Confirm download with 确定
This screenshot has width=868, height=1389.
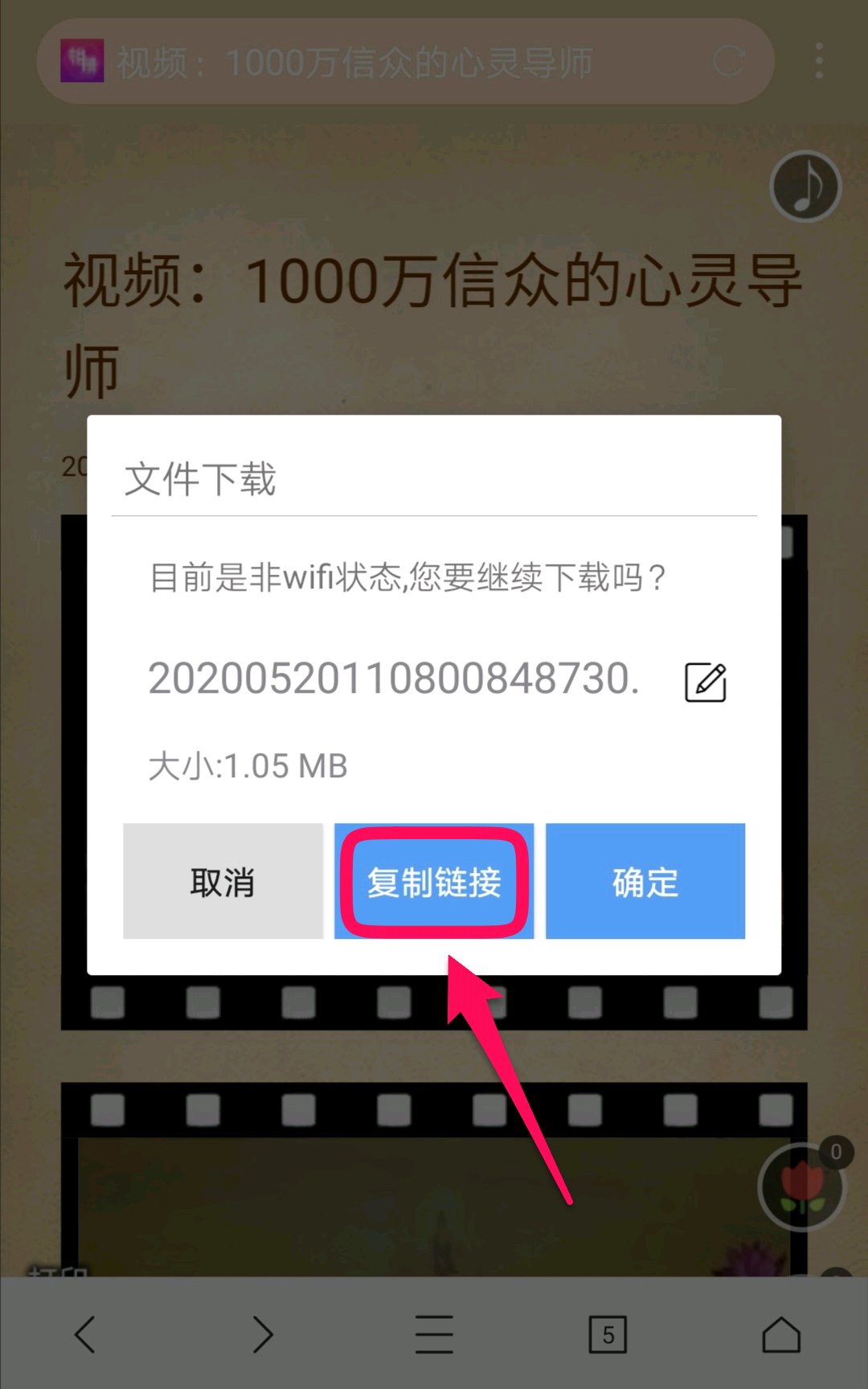click(645, 882)
